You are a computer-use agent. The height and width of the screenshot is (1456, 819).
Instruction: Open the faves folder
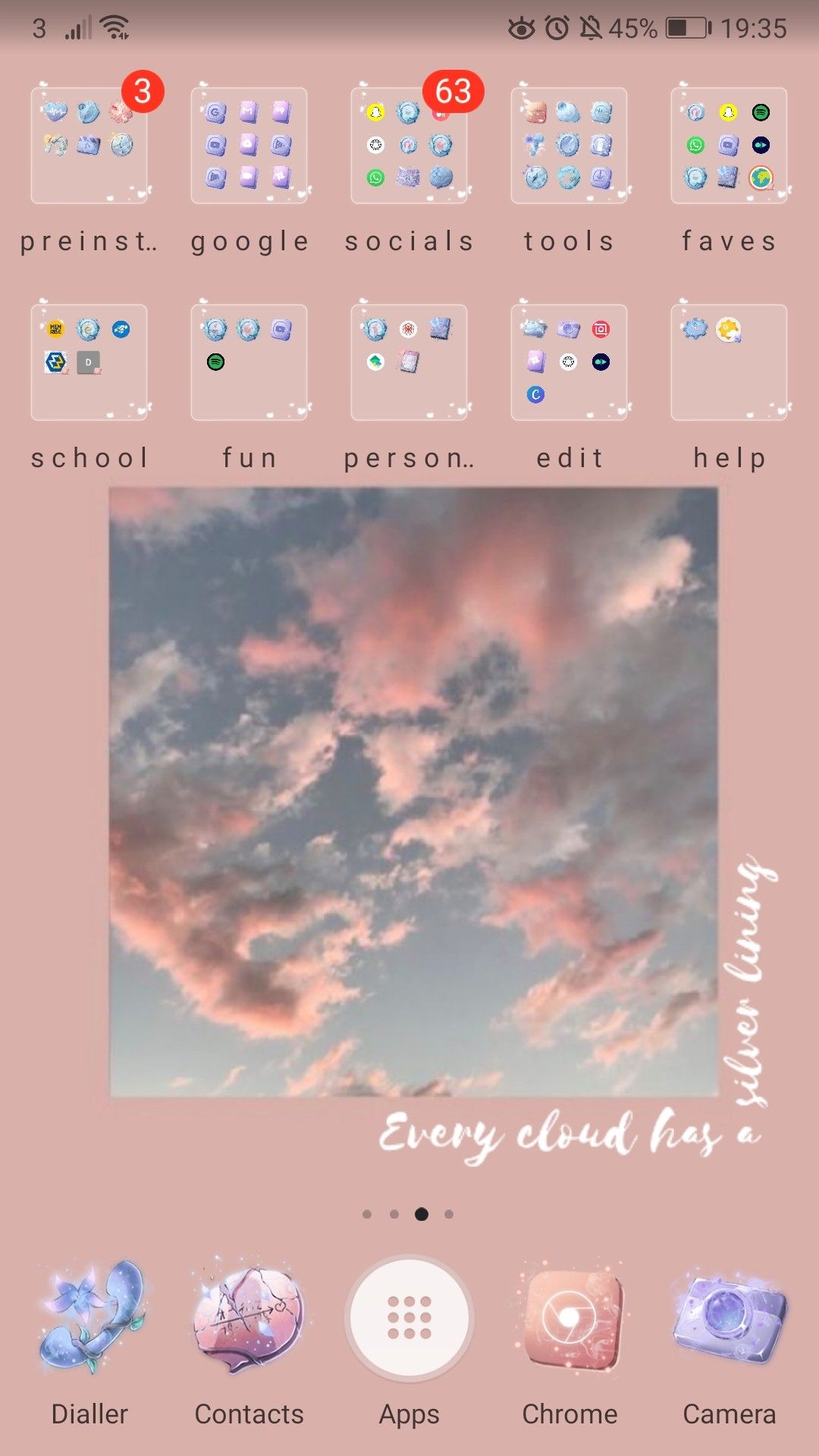click(x=729, y=146)
